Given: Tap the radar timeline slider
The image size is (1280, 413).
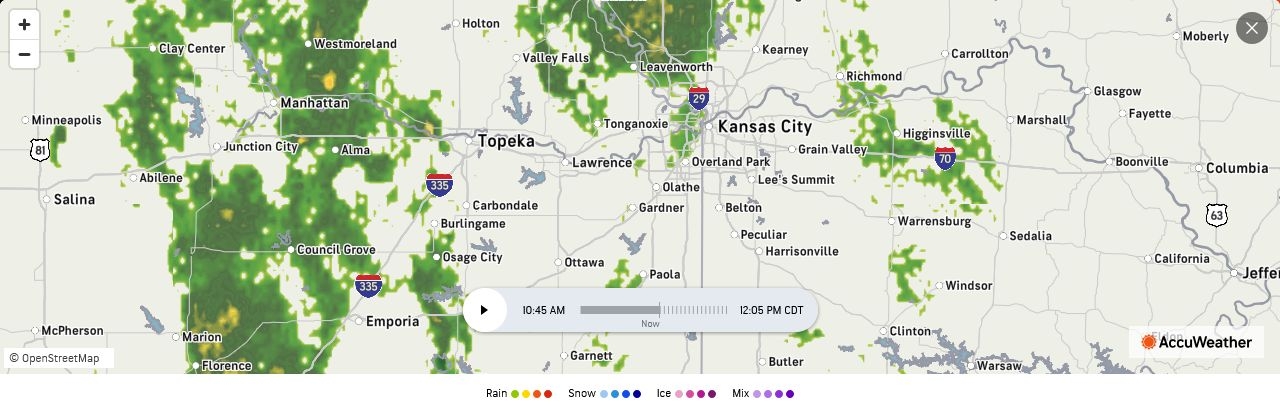Looking at the screenshot, I should 653,310.
